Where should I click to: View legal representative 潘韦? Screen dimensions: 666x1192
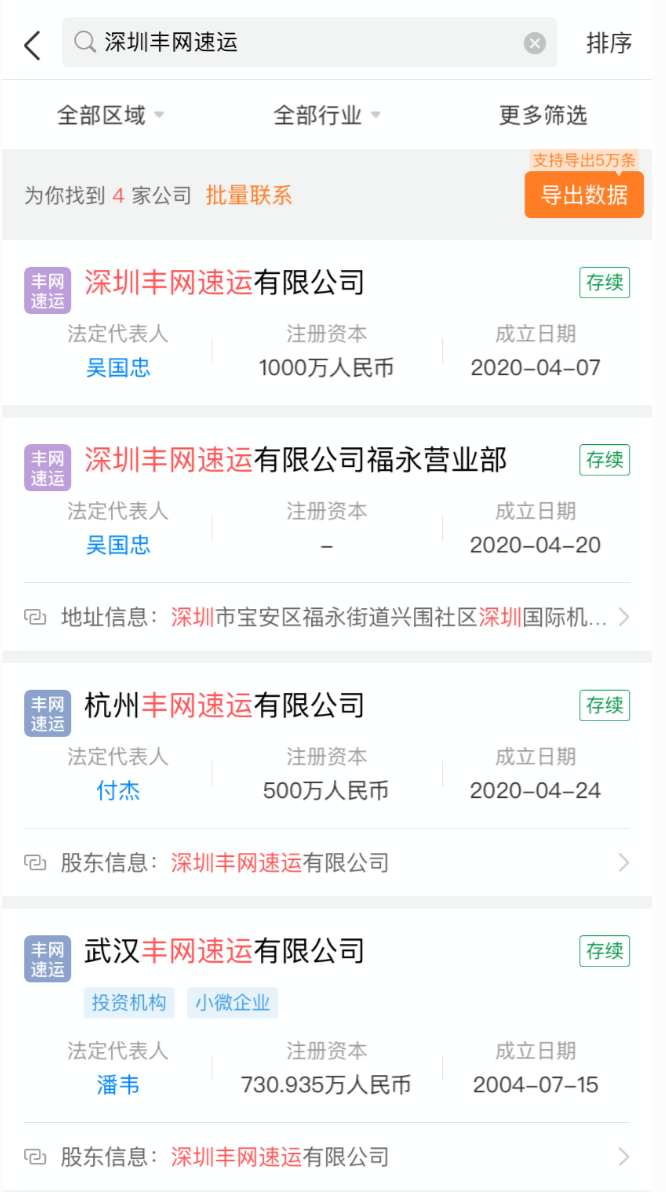coord(118,1085)
